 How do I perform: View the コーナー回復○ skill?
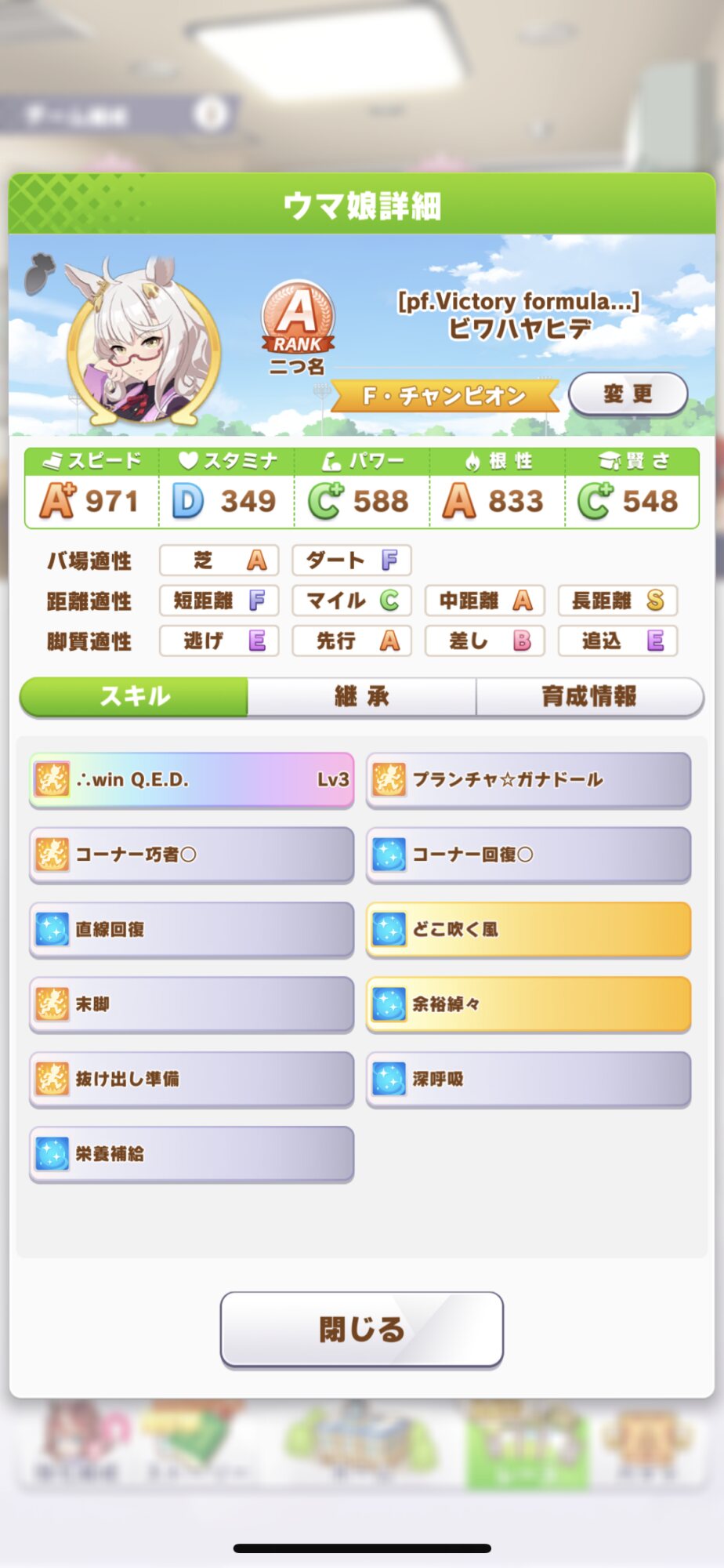528,854
